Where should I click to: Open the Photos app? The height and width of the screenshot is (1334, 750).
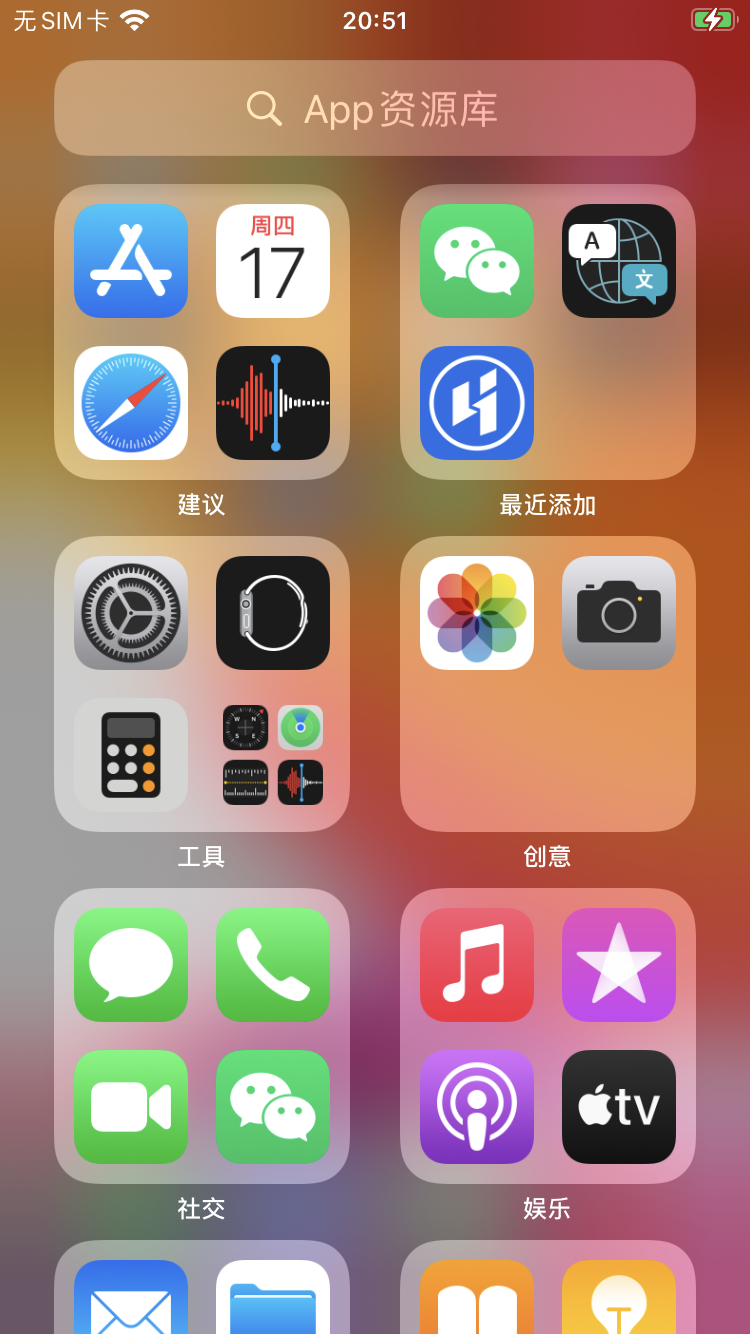[477, 613]
